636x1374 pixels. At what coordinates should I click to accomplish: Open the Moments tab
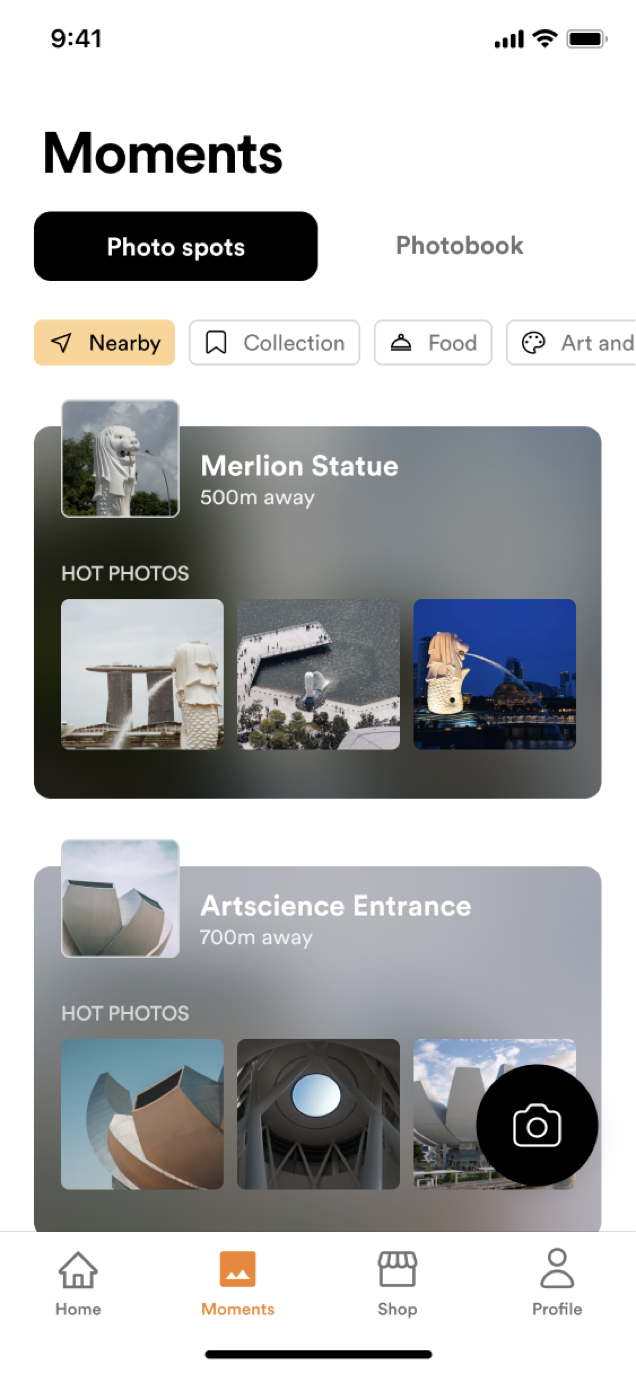[238, 1282]
